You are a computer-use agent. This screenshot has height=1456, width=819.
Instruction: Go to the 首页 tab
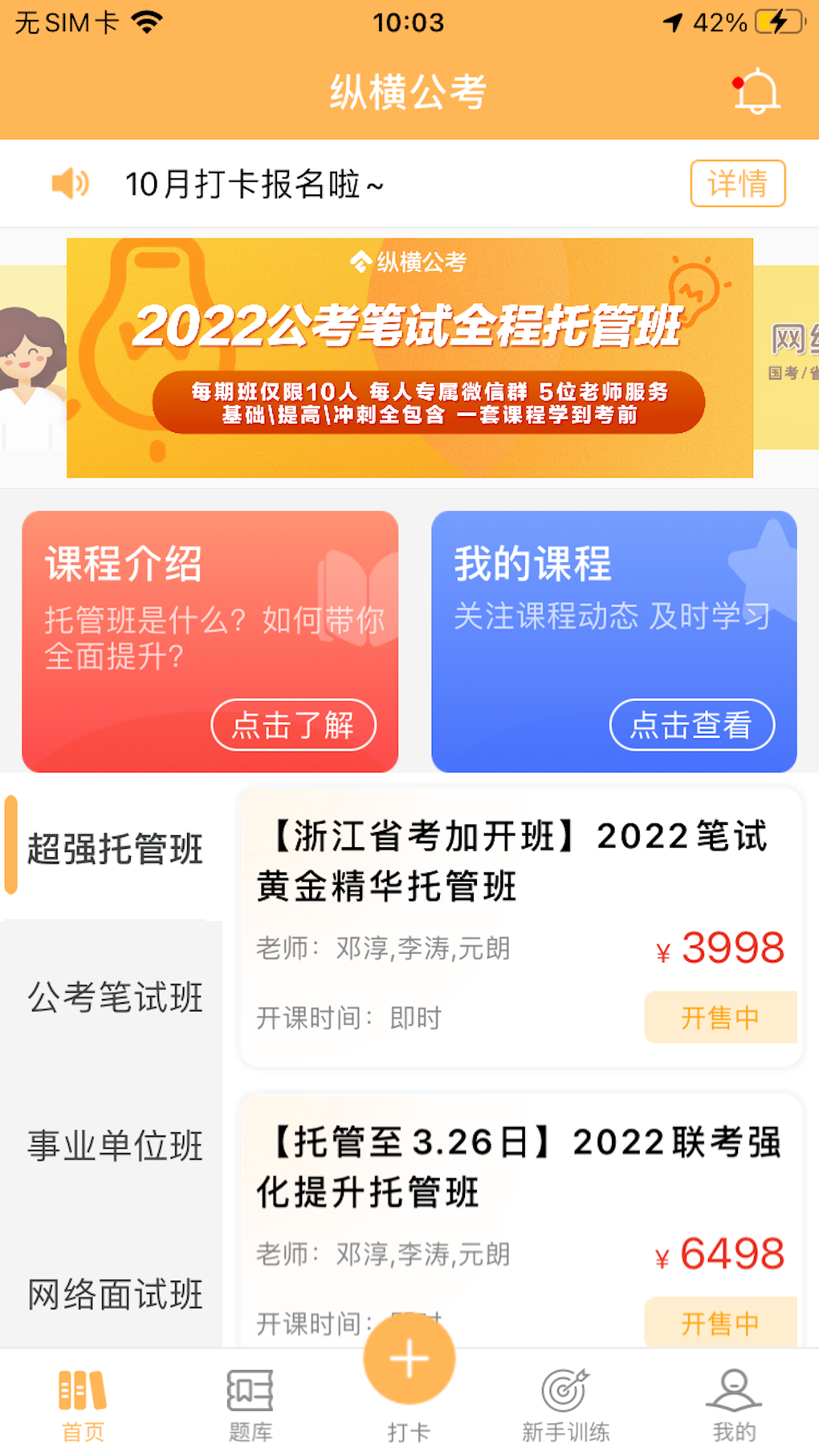click(83, 1405)
